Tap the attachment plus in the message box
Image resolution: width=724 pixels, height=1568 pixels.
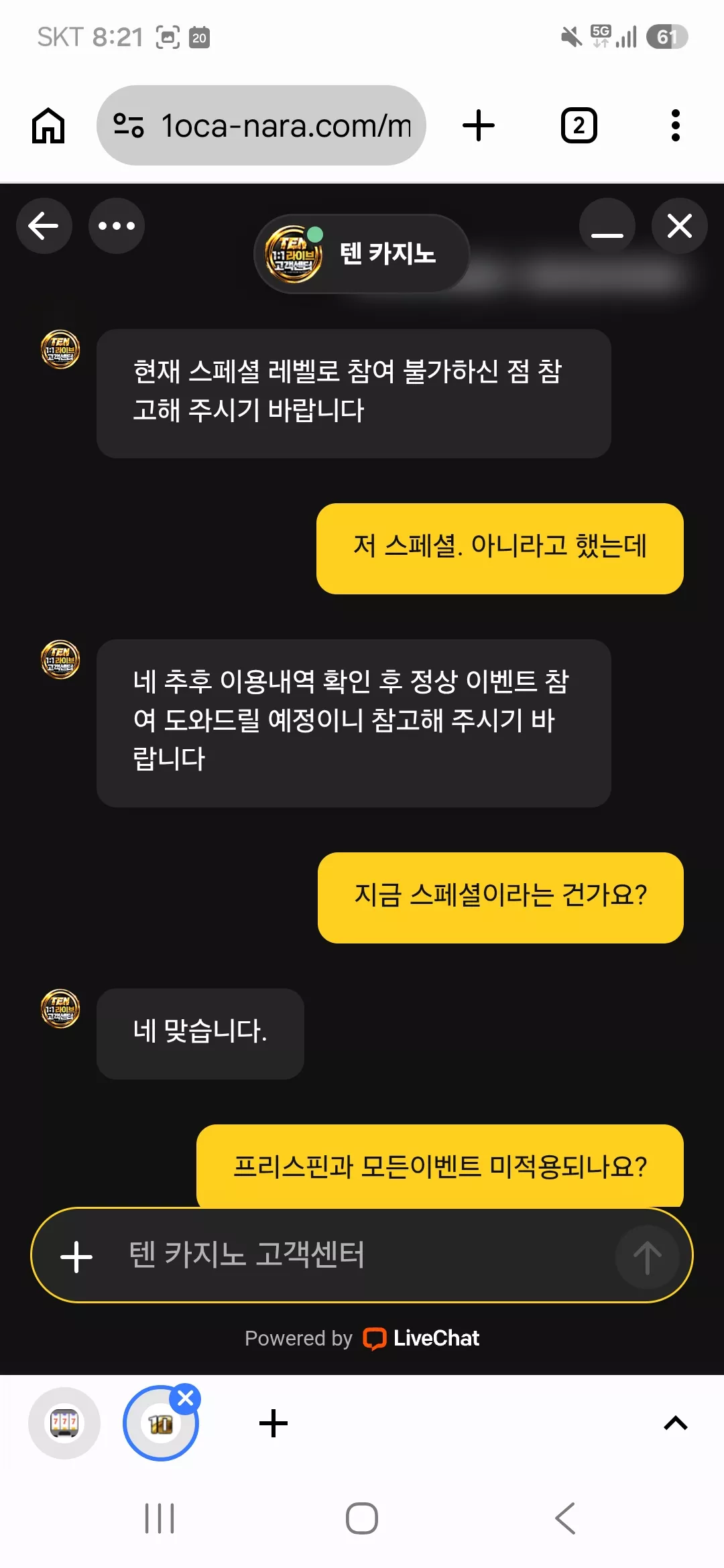point(76,1256)
